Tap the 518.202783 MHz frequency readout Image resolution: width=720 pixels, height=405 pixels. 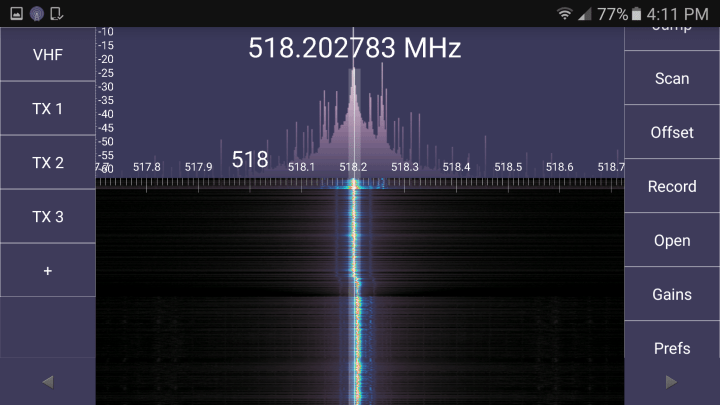point(354,48)
